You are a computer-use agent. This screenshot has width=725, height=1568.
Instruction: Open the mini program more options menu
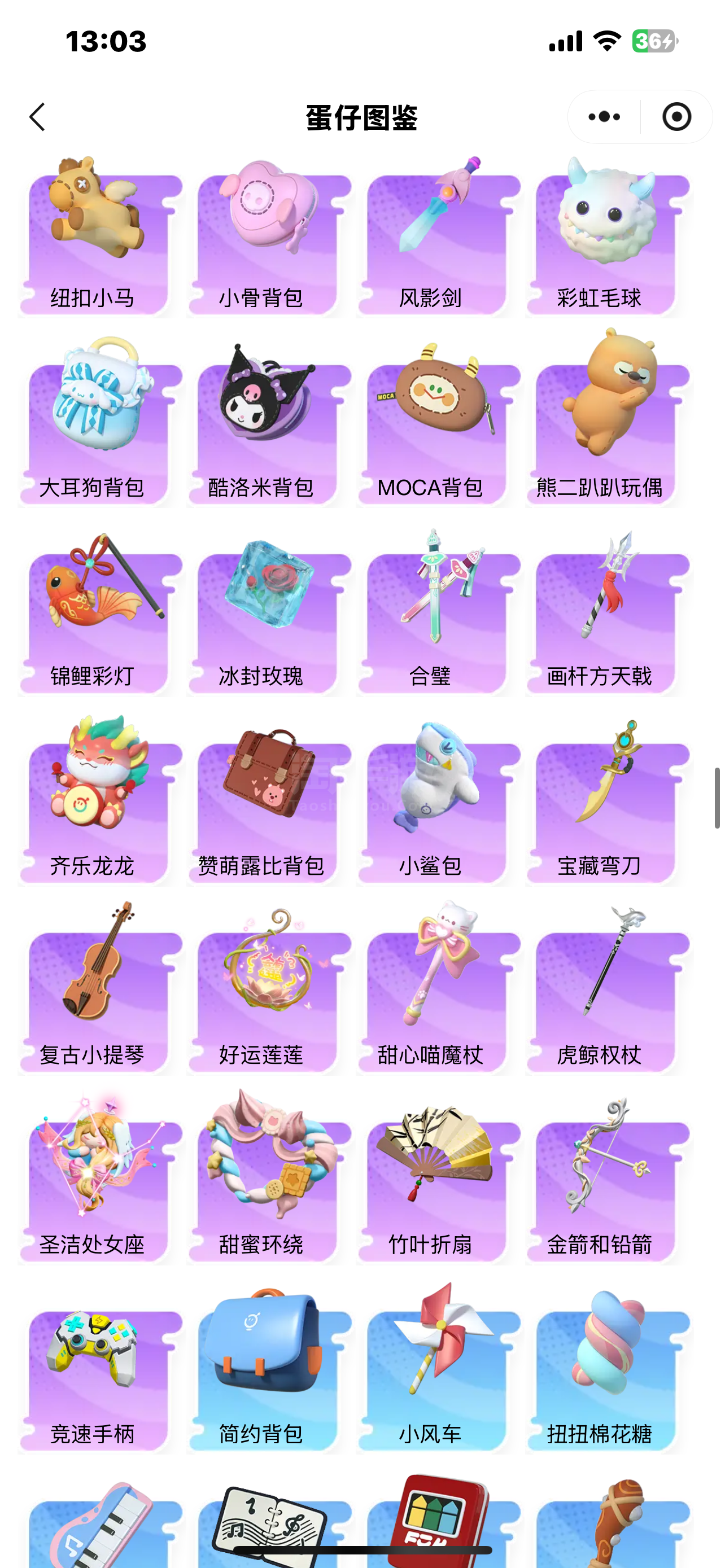[x=604, y=117]
